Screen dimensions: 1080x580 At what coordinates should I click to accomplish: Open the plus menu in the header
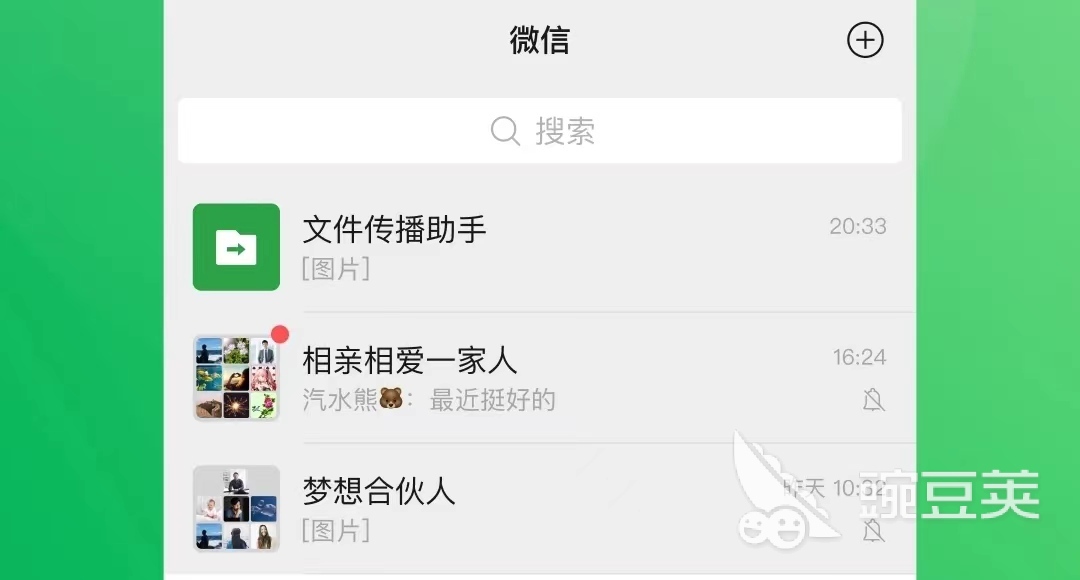(x=865, y=41)
